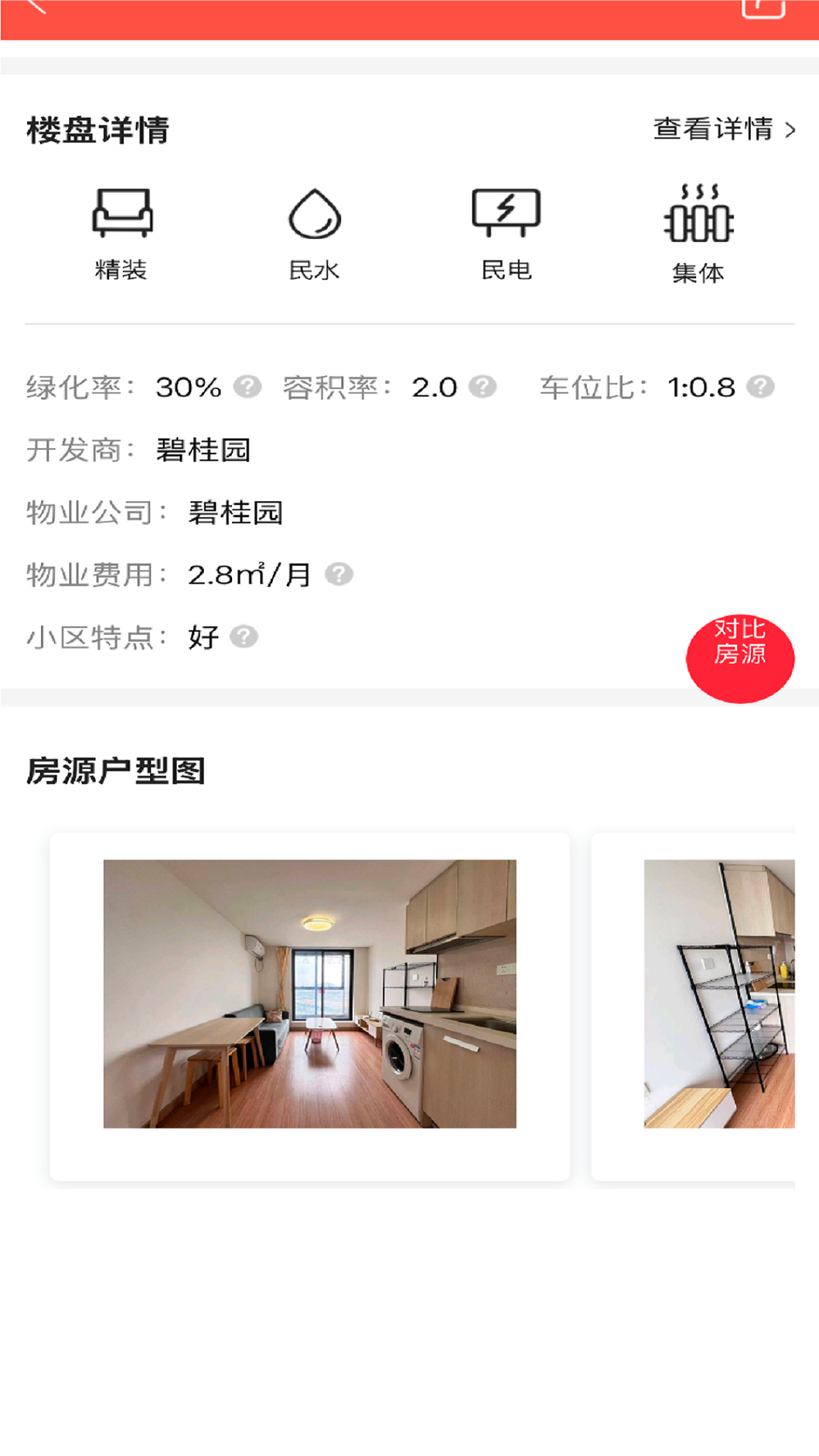Tap question mark beside 小区特点
819x1456 pixels.
(245, 637)
